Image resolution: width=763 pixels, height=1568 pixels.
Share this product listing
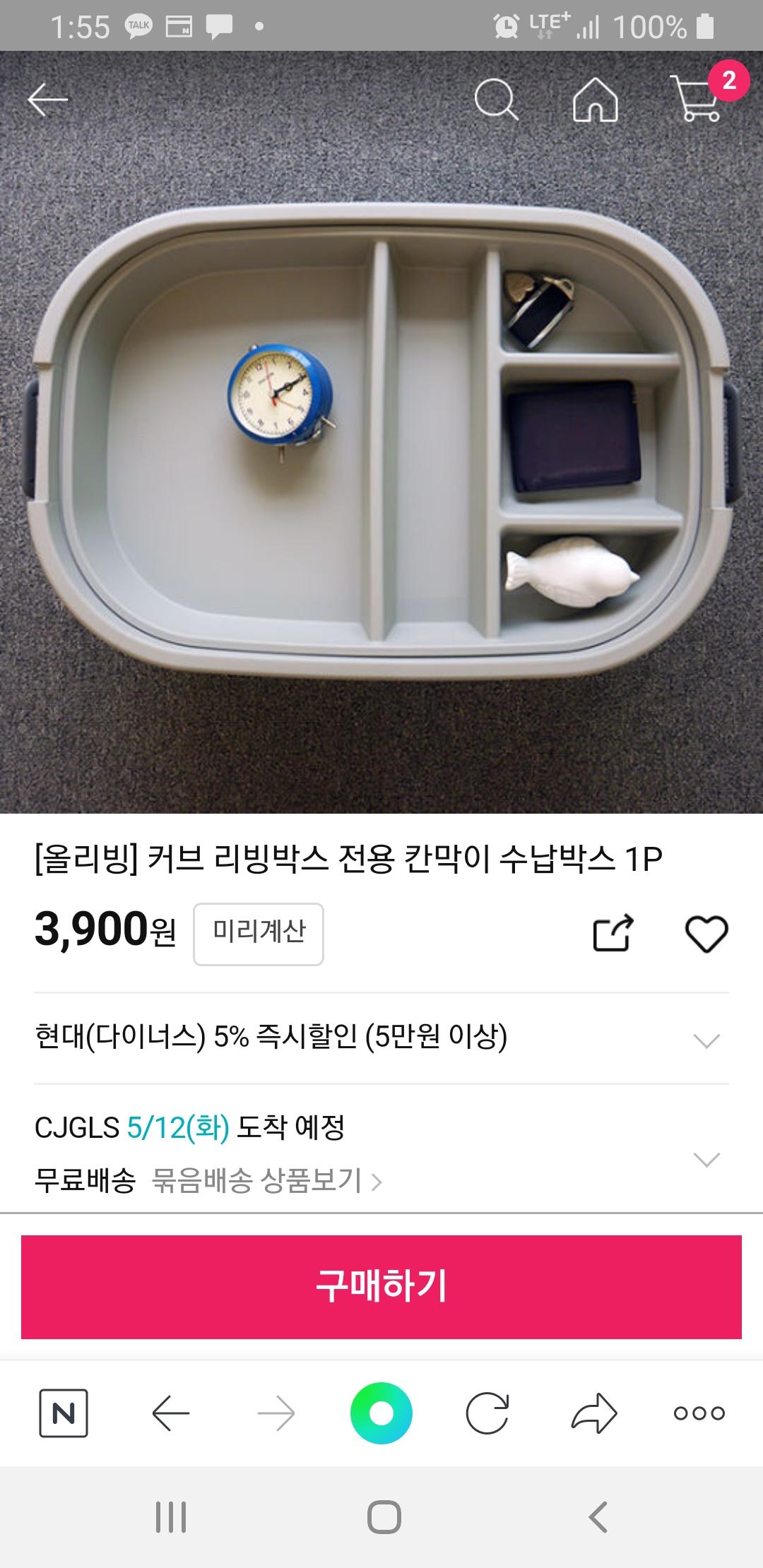pos(613,933)
